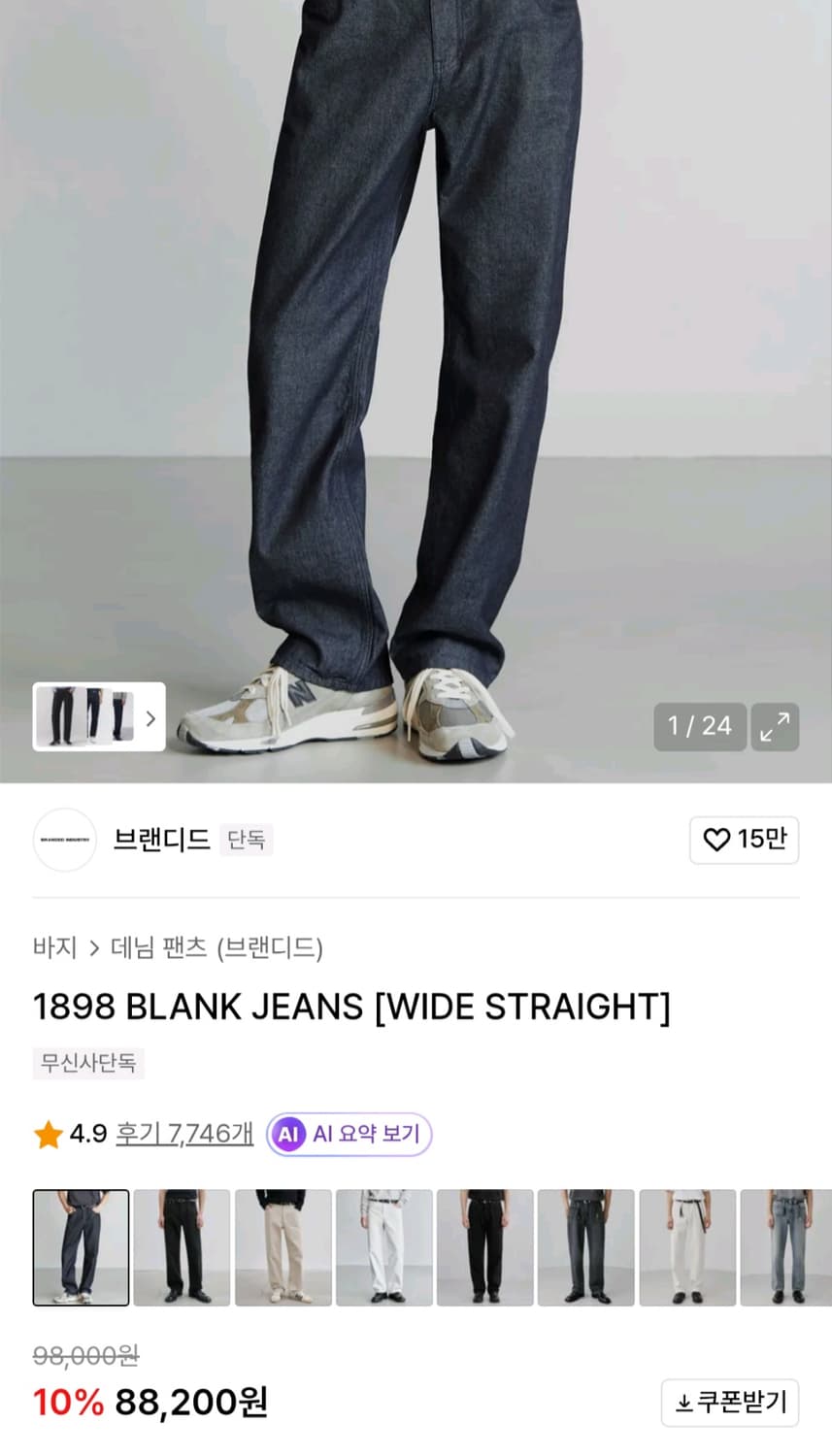Open the 1/24 image counter overlay
832x1456 pixels.
point(700,726)
